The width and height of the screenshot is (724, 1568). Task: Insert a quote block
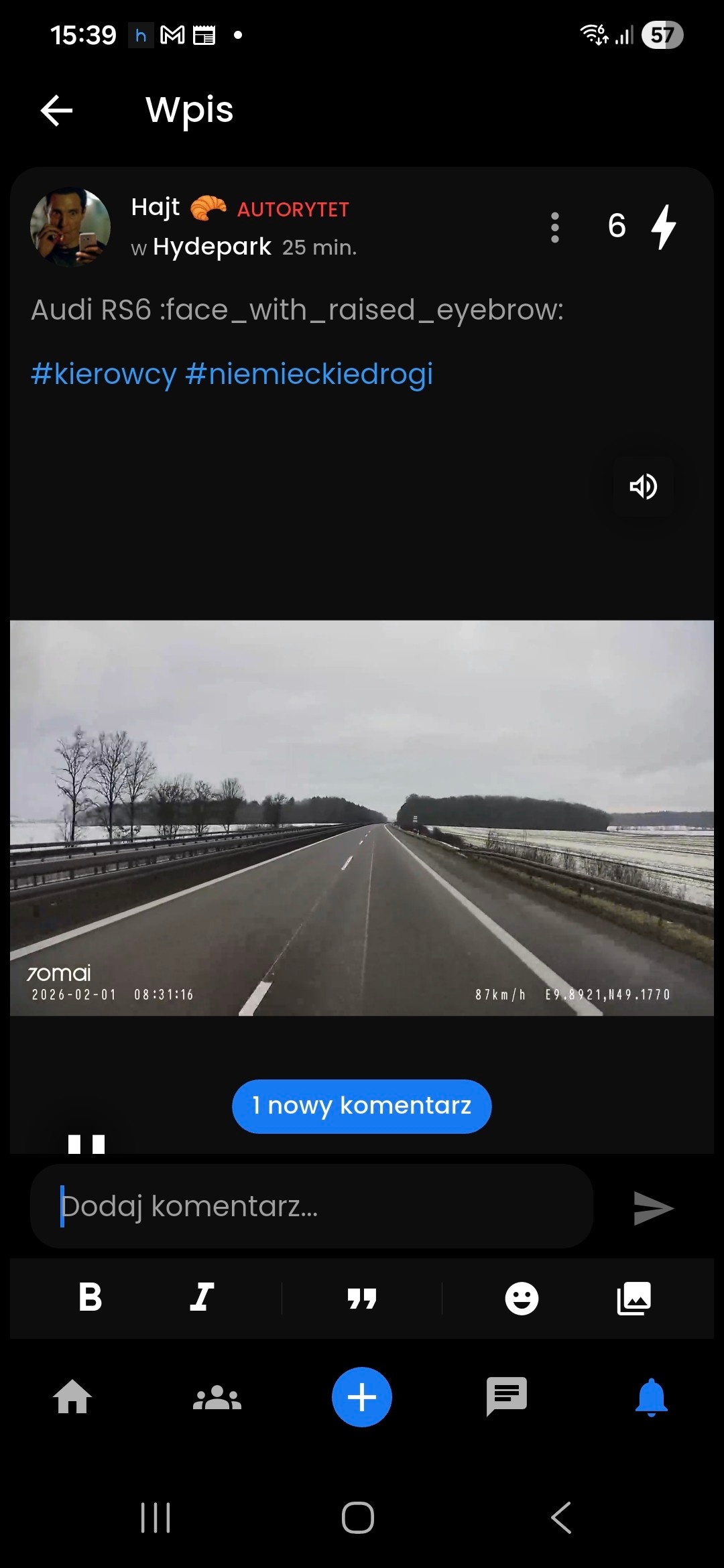[x=362, y=1299]
